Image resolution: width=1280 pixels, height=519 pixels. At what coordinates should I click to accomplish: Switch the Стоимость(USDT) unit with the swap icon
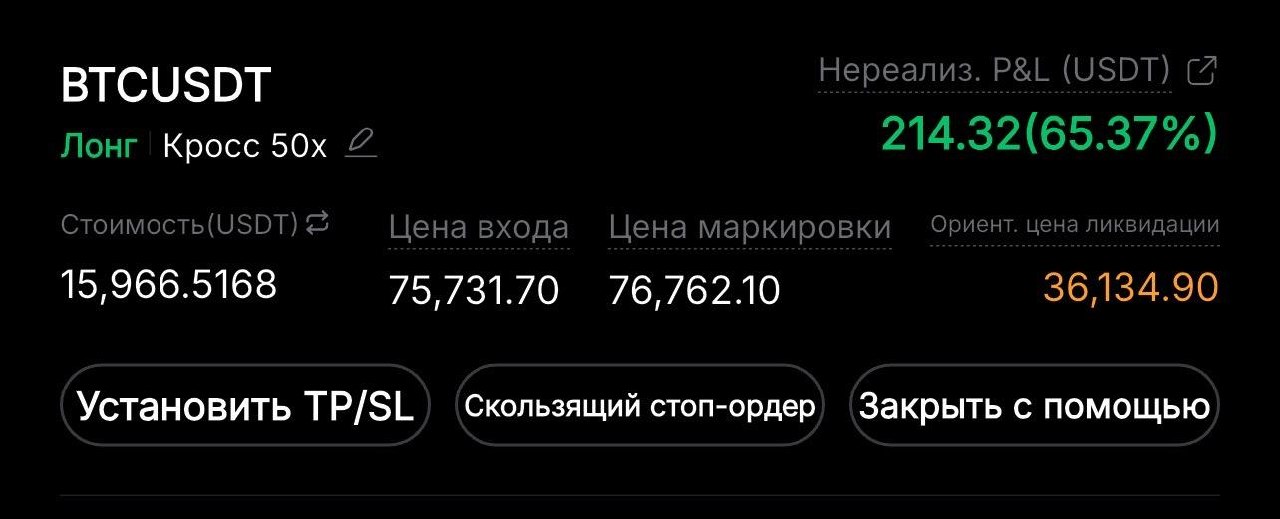pos(317,224)
